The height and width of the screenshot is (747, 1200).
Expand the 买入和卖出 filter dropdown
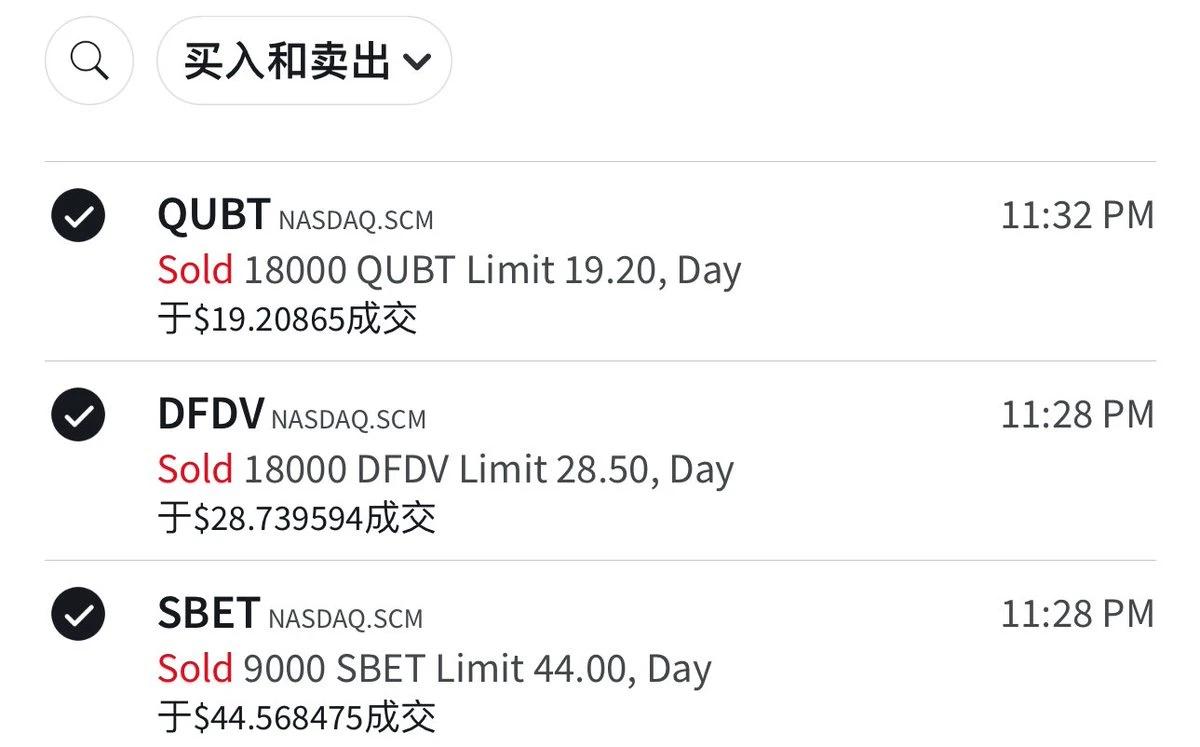[304, 61]
